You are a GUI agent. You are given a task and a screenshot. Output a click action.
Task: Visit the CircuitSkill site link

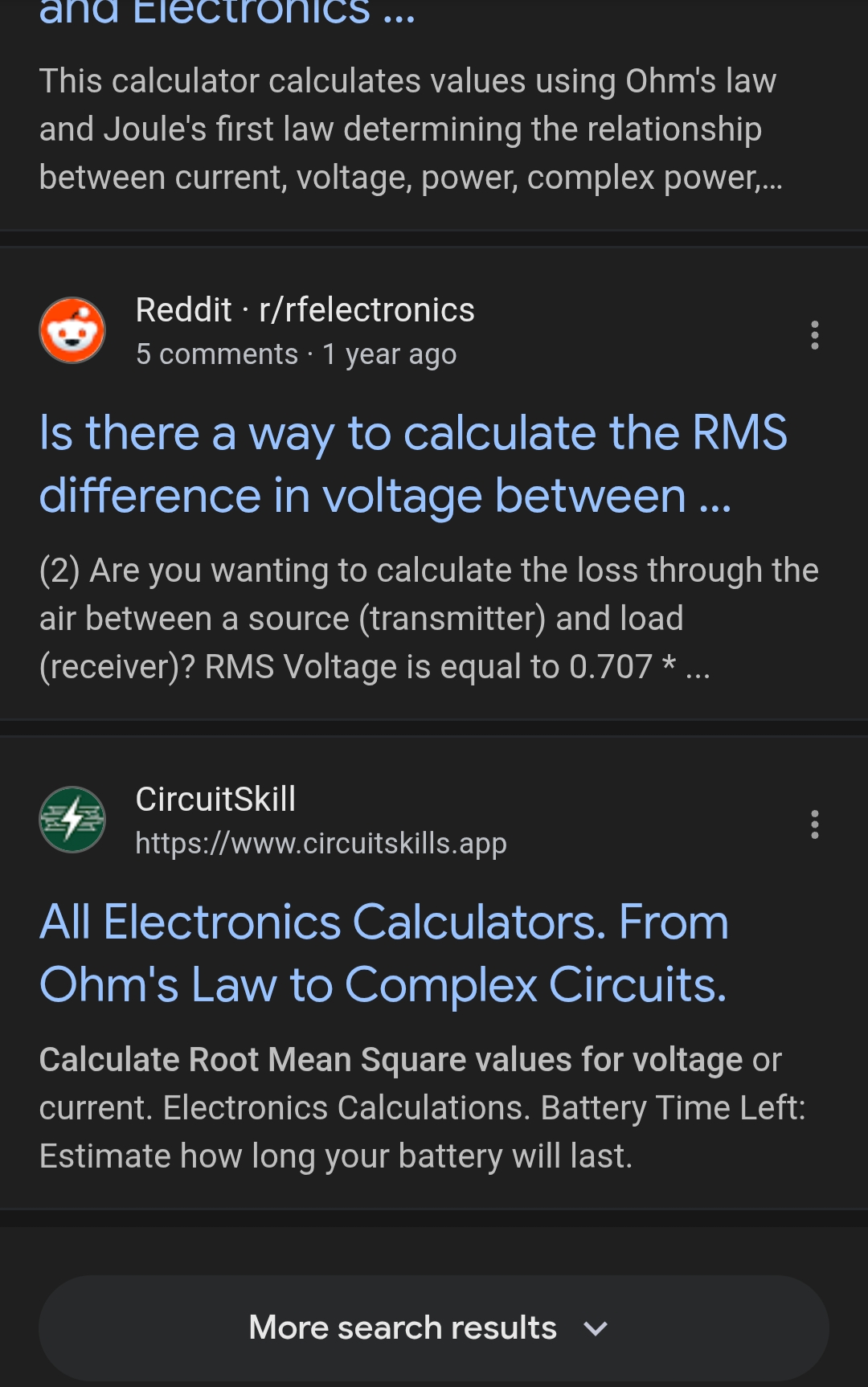[x=320, y=843]
